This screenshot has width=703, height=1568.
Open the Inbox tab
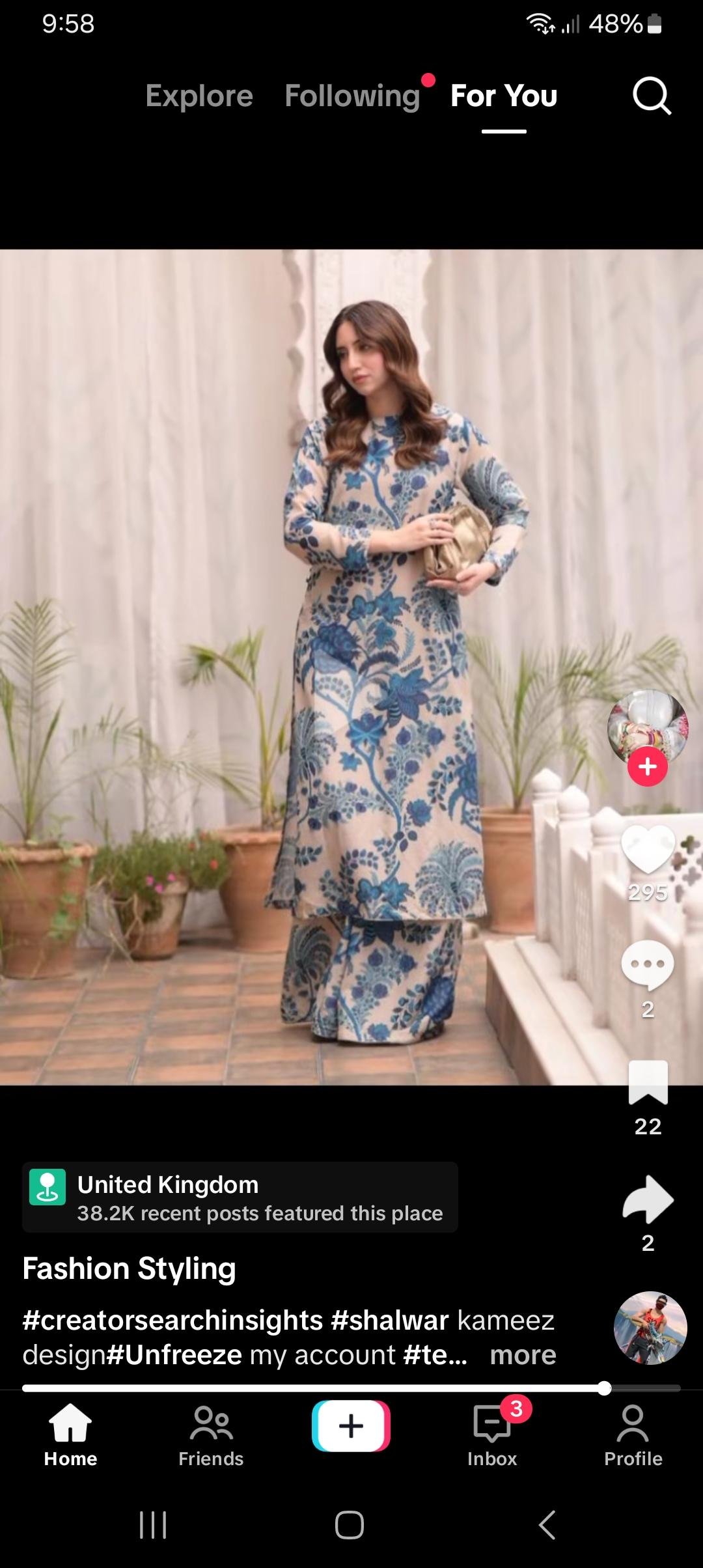(x=492, y=1436)
